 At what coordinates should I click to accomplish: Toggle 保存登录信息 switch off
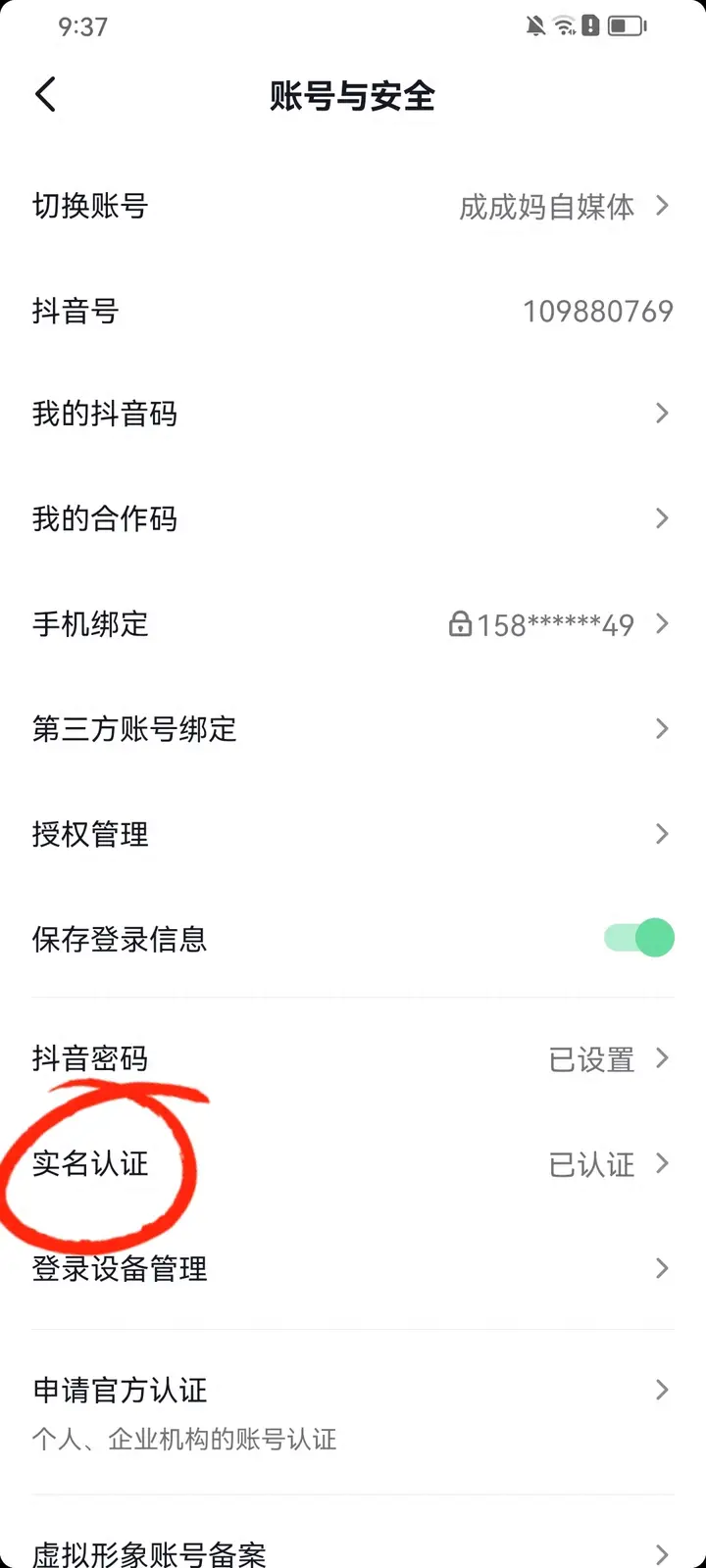click(x=639, y=938)
